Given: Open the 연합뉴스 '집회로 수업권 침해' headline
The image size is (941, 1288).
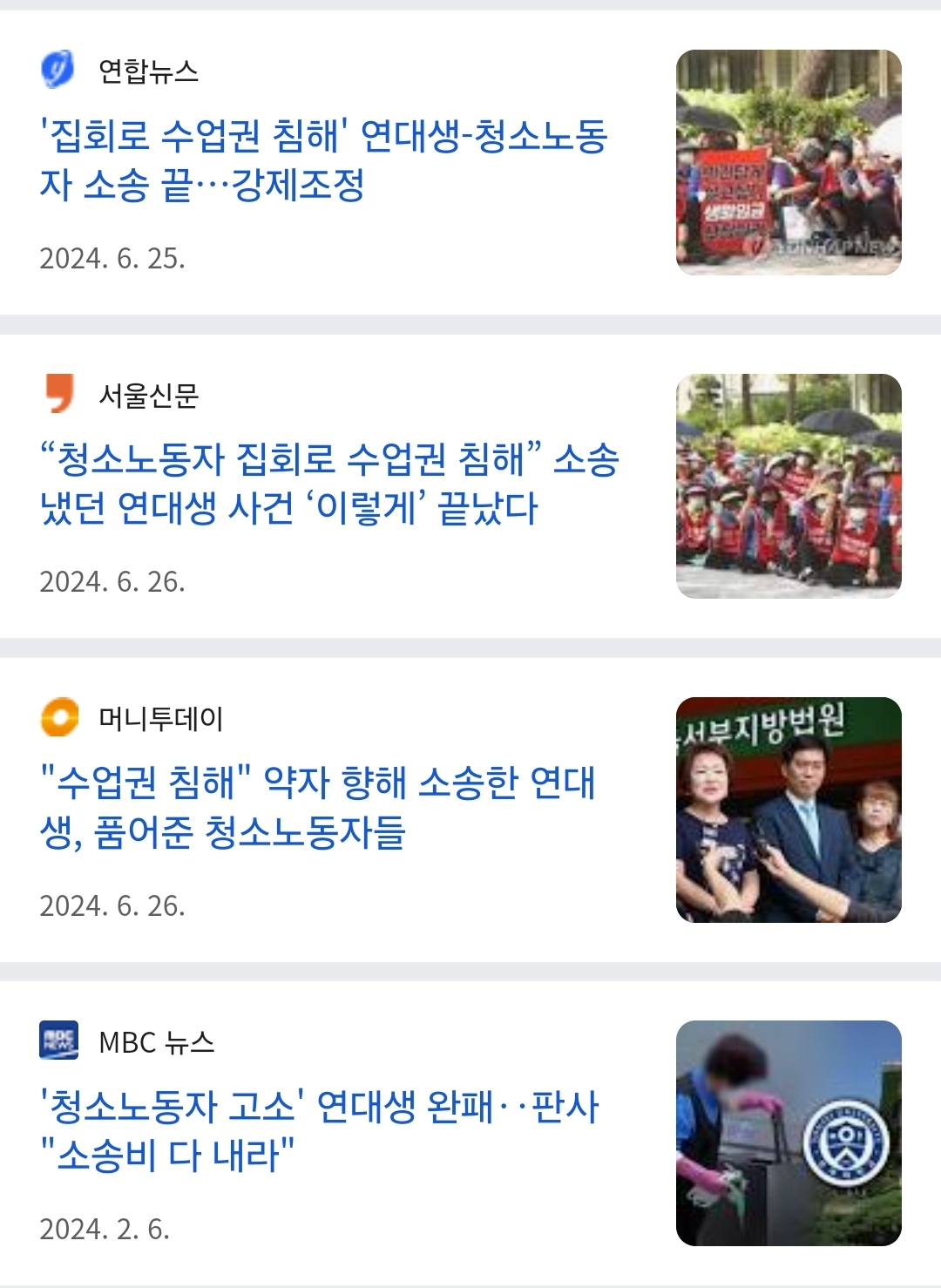Looking at the screenshot, I should pyautogui.click(x=323, y=159).
